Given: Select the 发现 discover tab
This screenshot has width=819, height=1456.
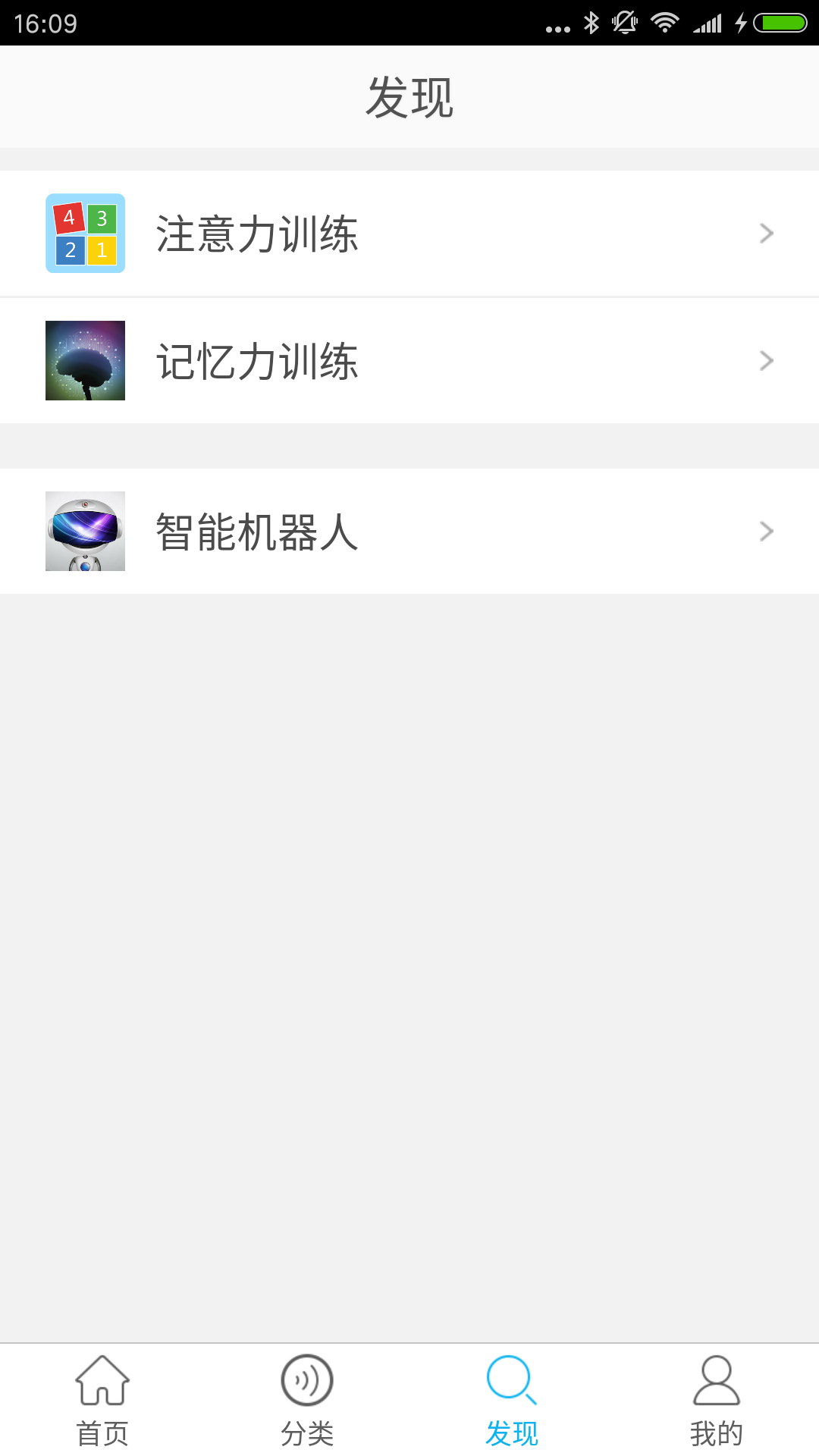Looking at the screenshot, I should (x=512, y=1400).
